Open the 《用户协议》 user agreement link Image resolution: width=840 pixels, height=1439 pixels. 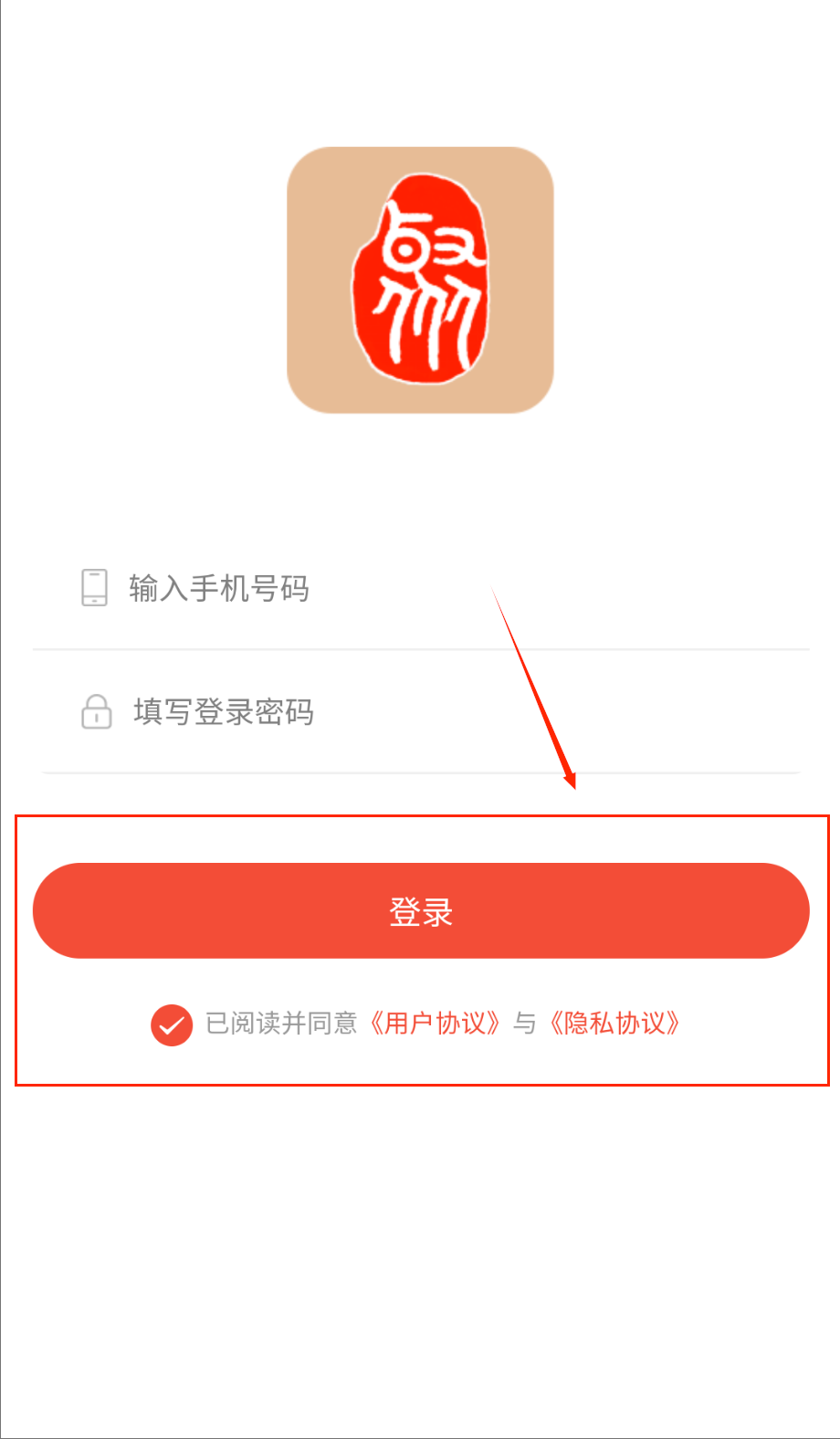point(436,1024)
